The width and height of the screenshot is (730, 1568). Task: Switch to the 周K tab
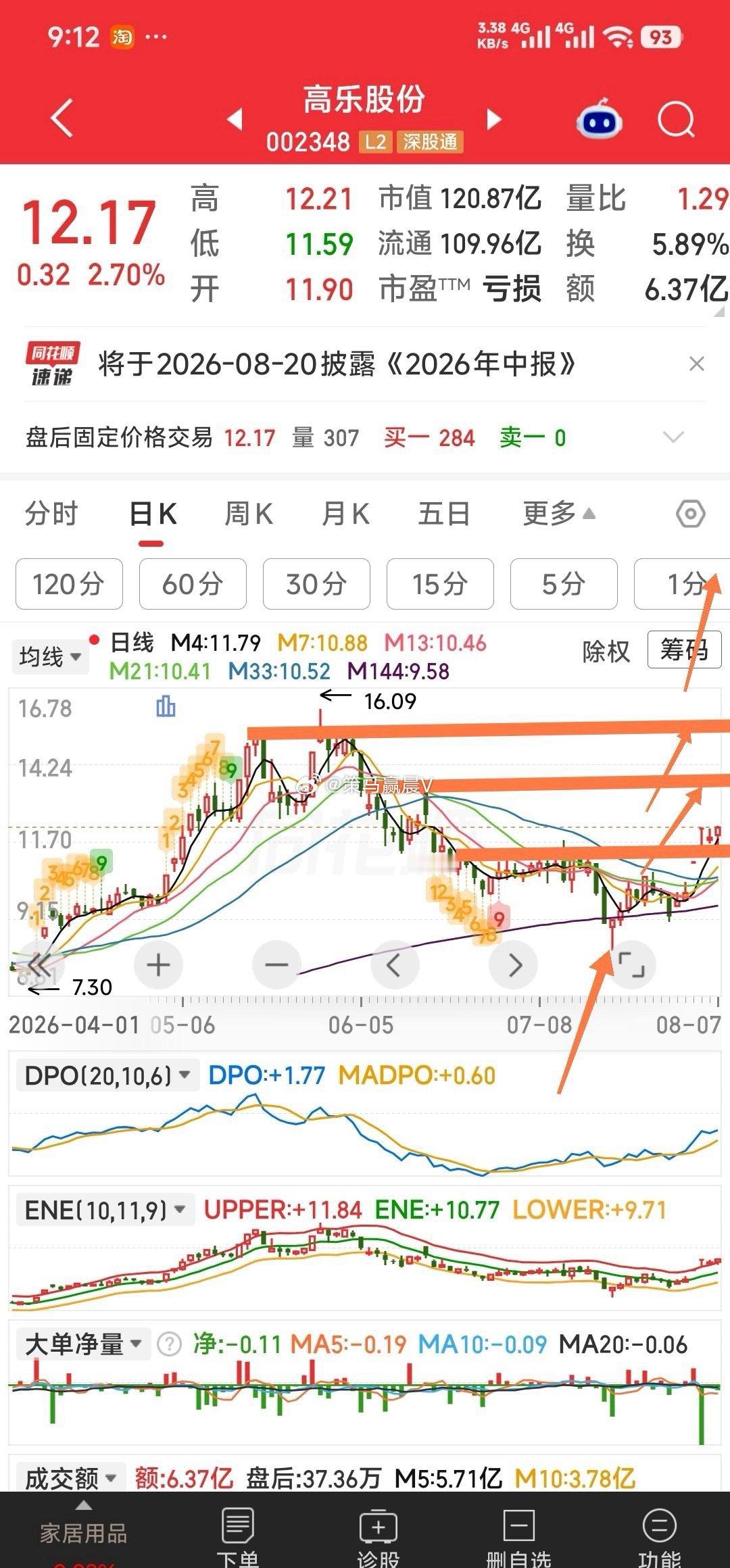pos(249,514)
